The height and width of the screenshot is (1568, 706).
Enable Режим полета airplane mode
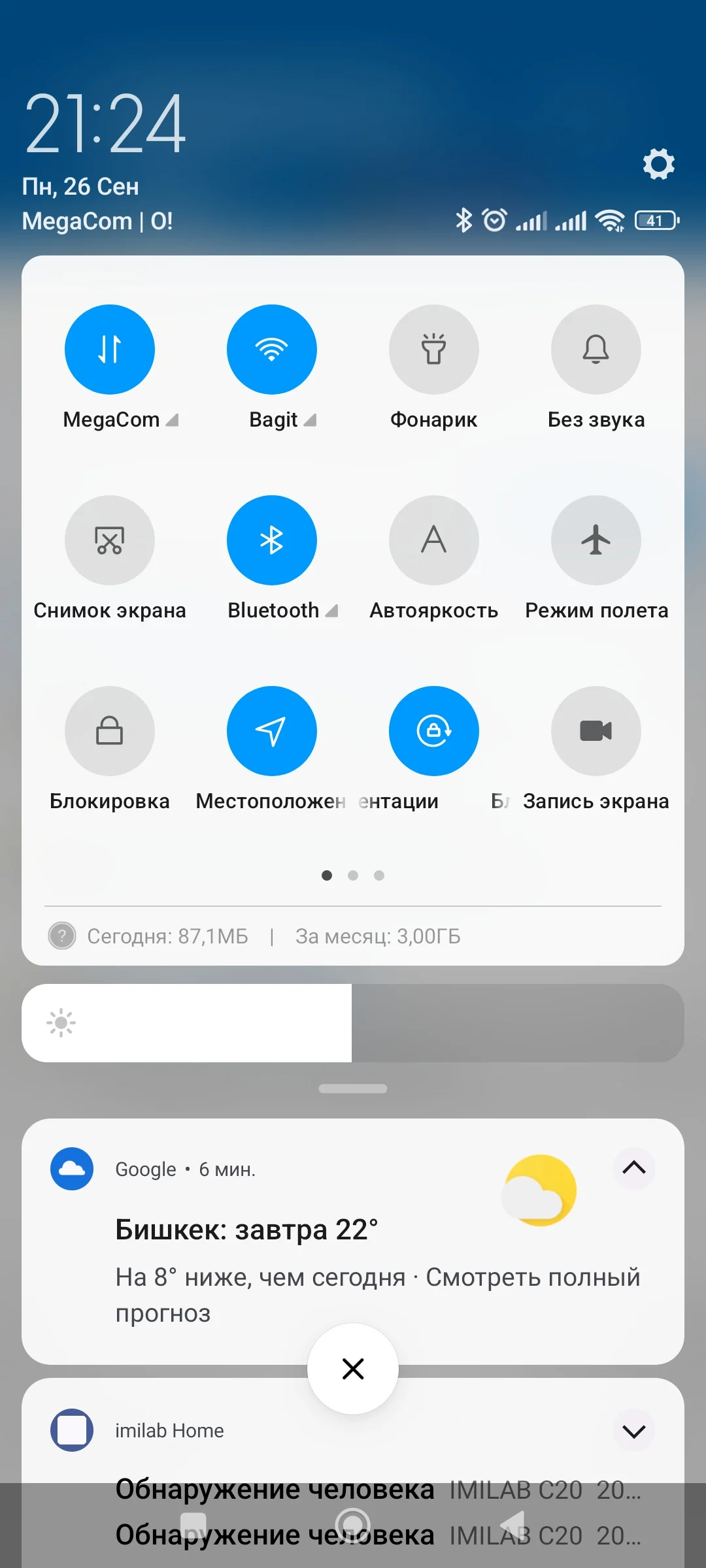[x=596, y=540]
